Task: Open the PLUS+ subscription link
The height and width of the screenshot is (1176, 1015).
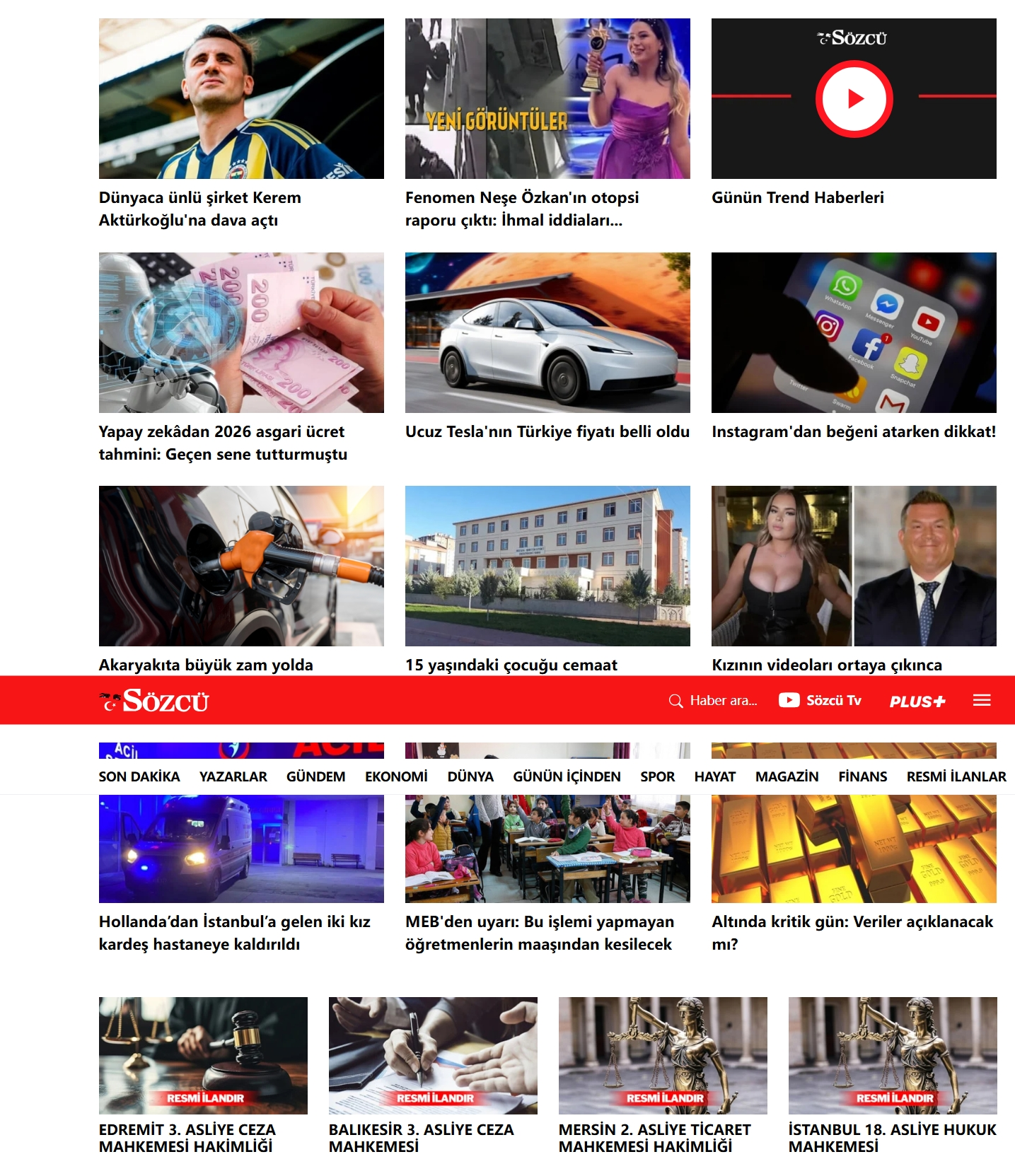Action: point(917,701)
